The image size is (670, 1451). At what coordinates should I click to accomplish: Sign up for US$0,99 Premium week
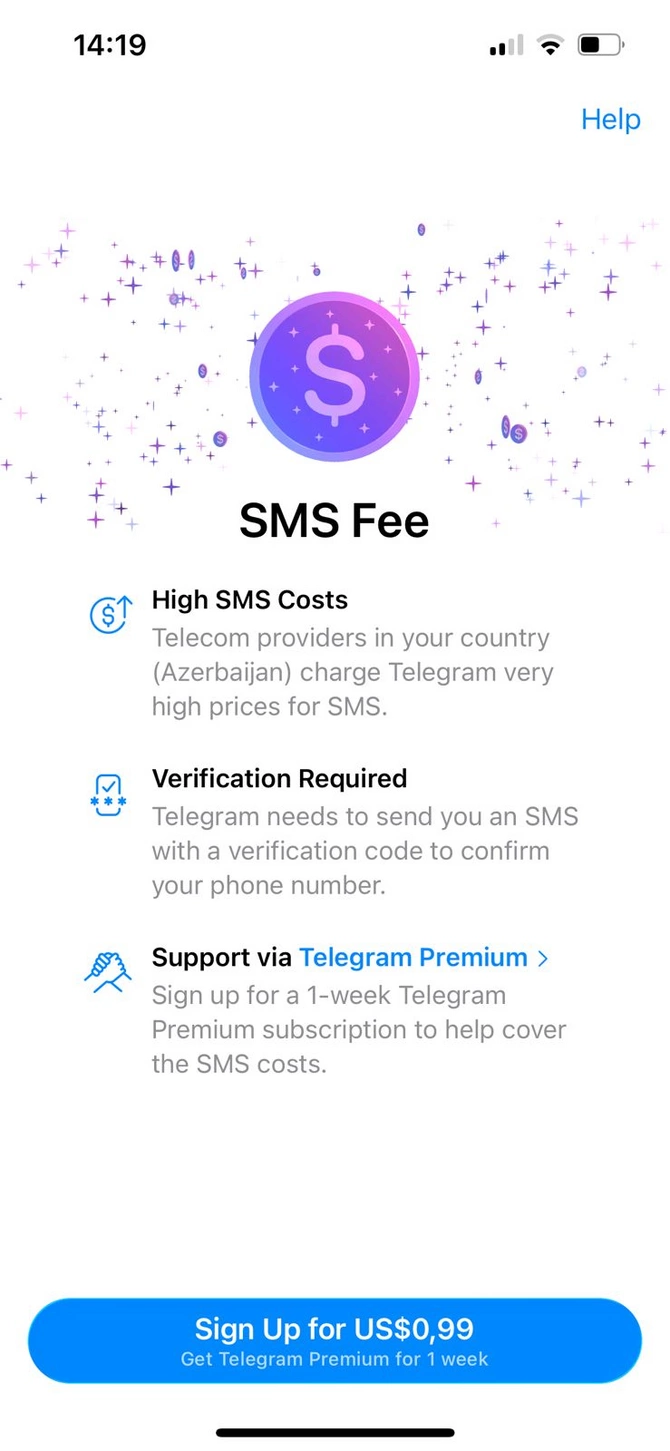tap(334, 1340)
